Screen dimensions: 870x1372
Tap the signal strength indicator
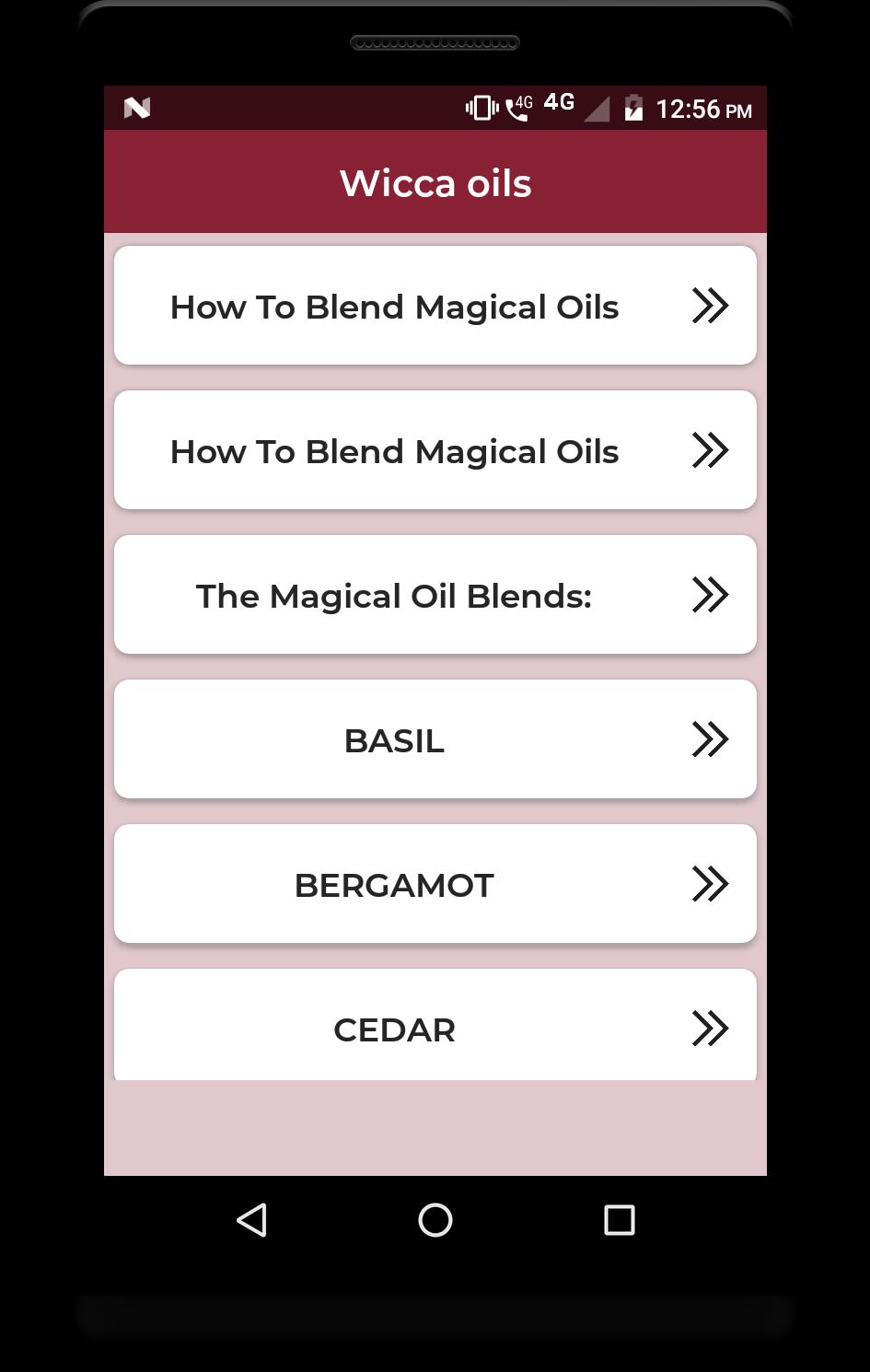coord(597,108)
